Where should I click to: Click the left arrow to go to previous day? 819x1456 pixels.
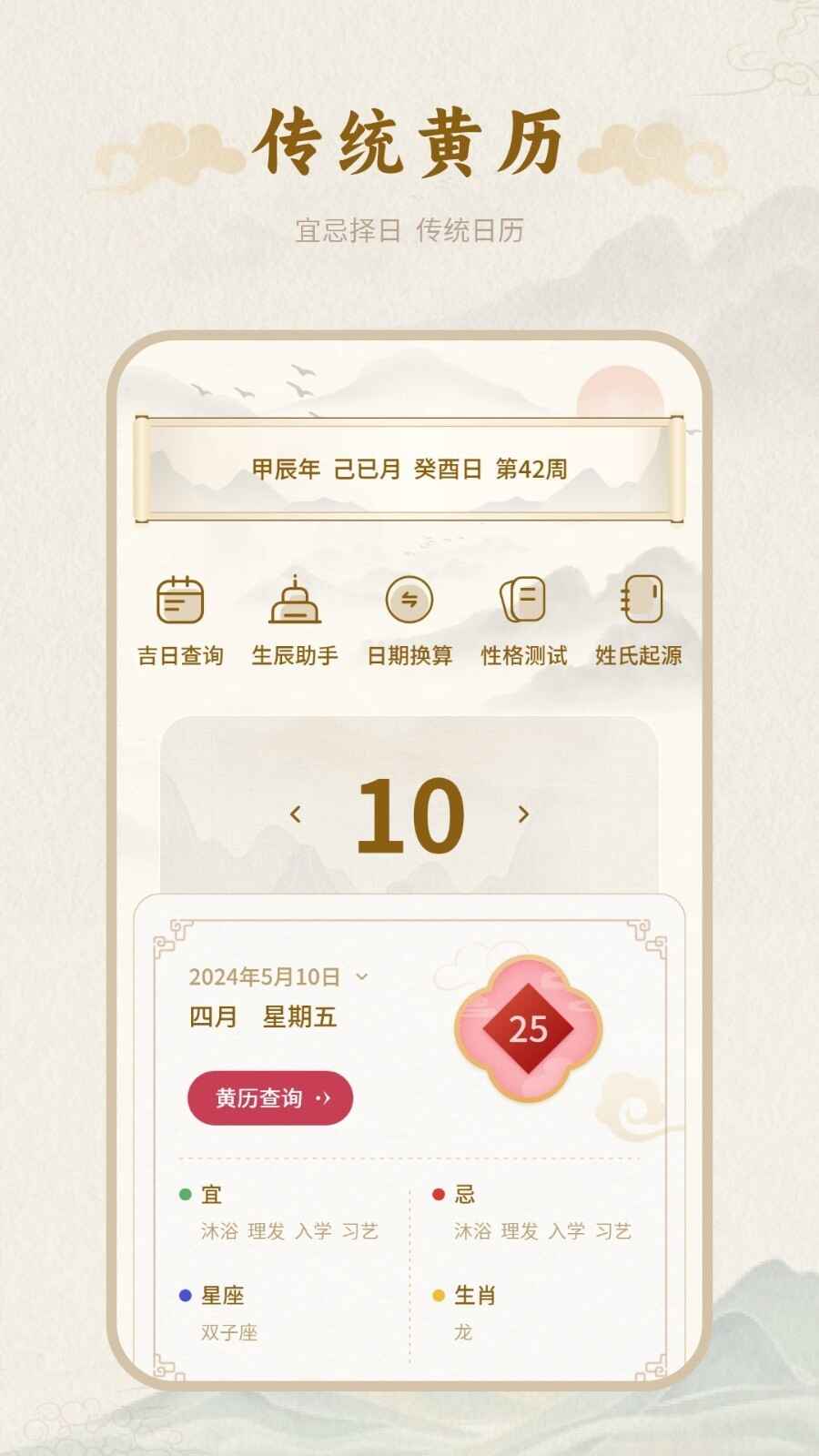296,816
